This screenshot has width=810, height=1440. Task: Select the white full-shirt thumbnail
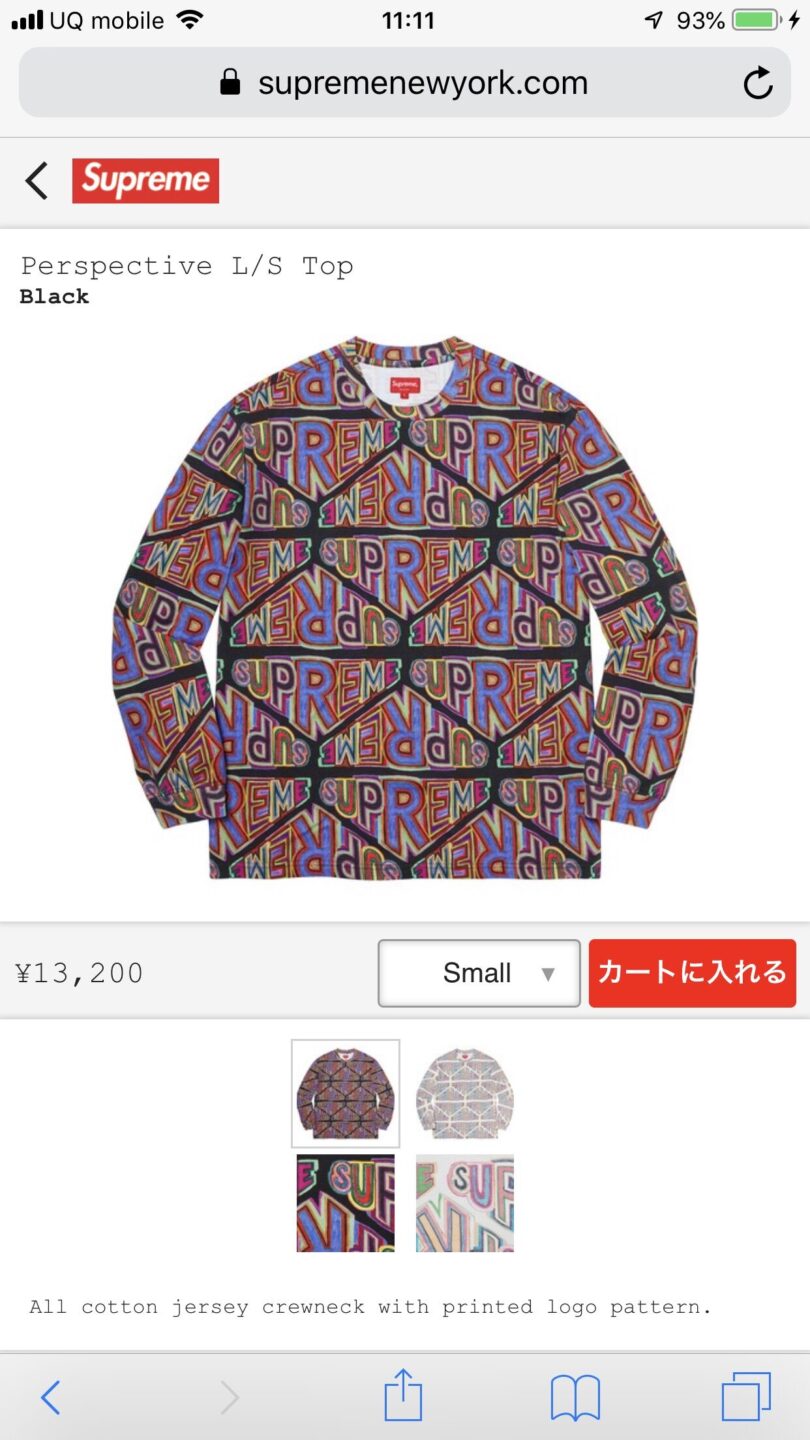(x=465, y=1093)
